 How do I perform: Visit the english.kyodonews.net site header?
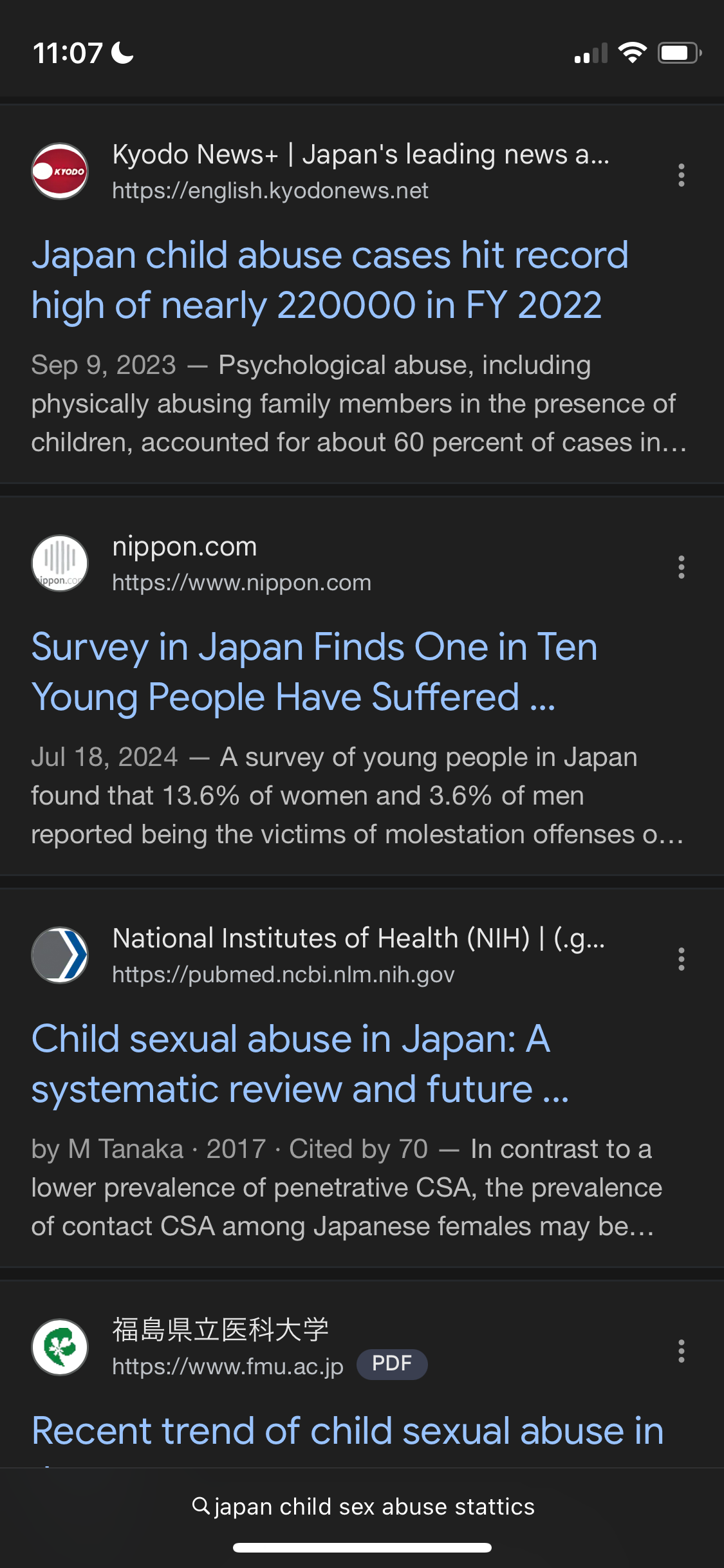tap(320, 172)
